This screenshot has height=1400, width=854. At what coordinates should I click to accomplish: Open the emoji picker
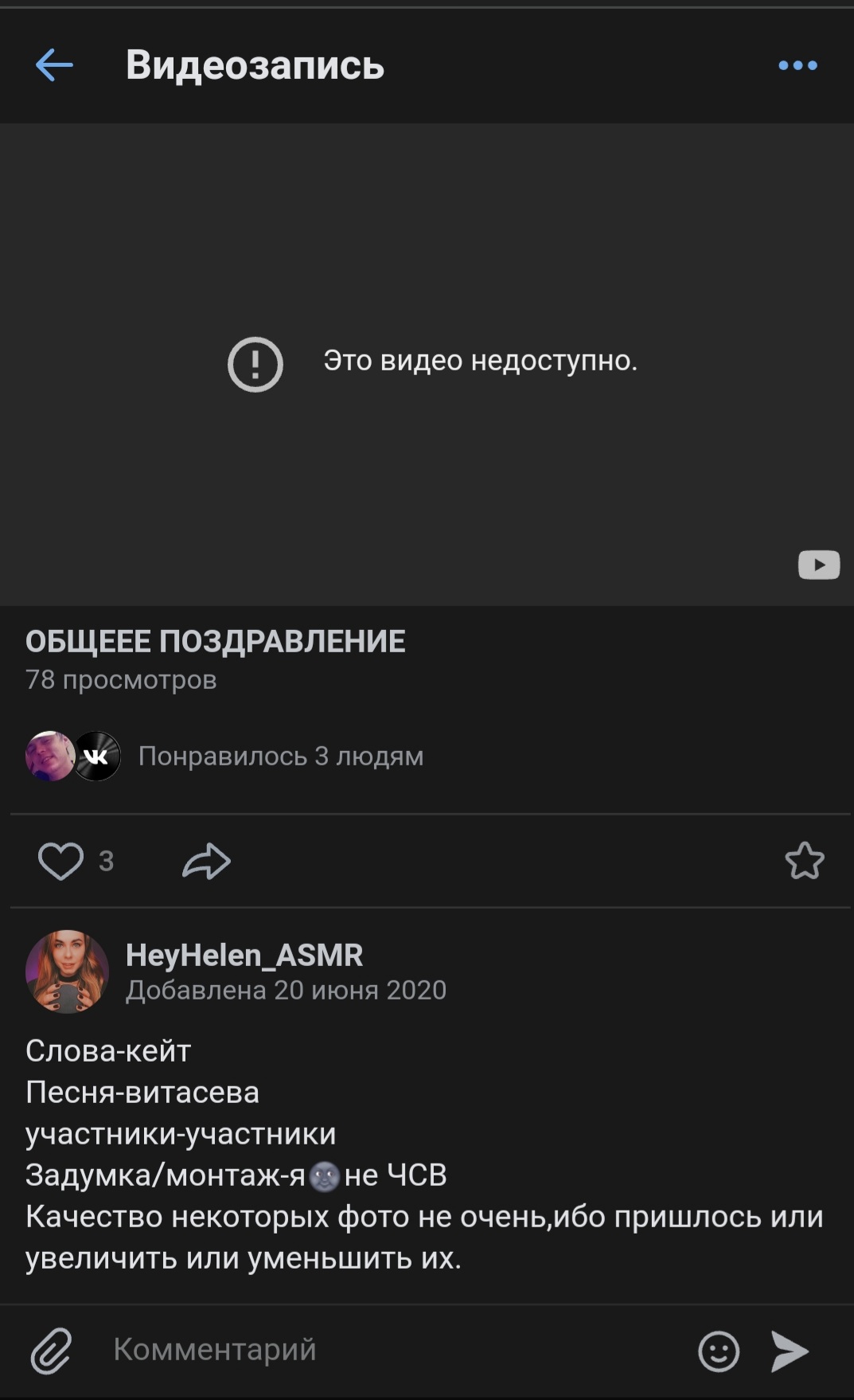pos(718,1351)
